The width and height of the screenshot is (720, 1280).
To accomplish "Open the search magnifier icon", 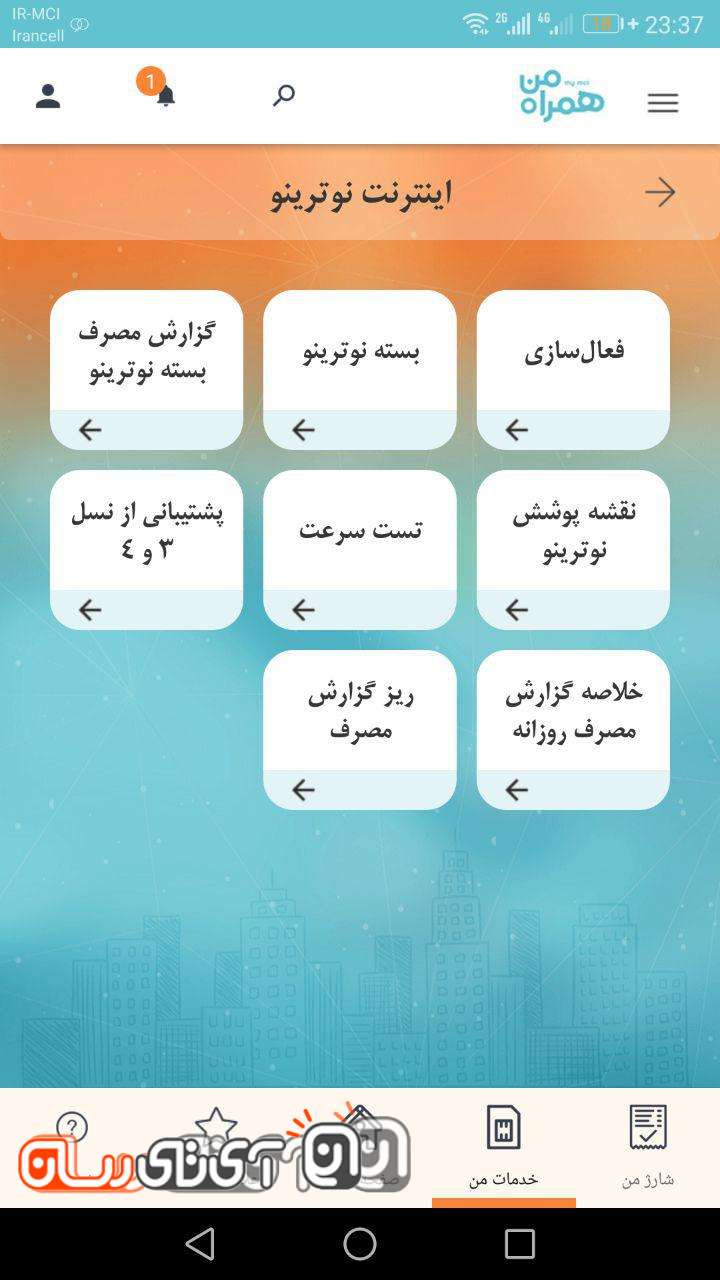I will tap(284, 95).
